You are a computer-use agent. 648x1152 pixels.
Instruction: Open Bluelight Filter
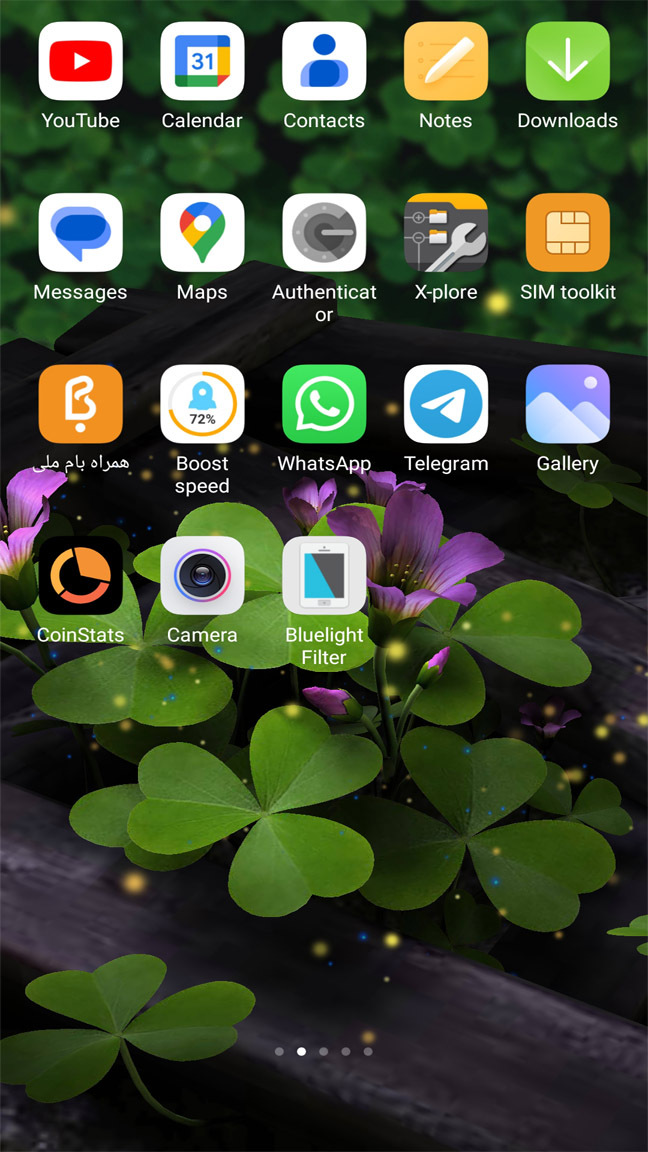(324, 576)
